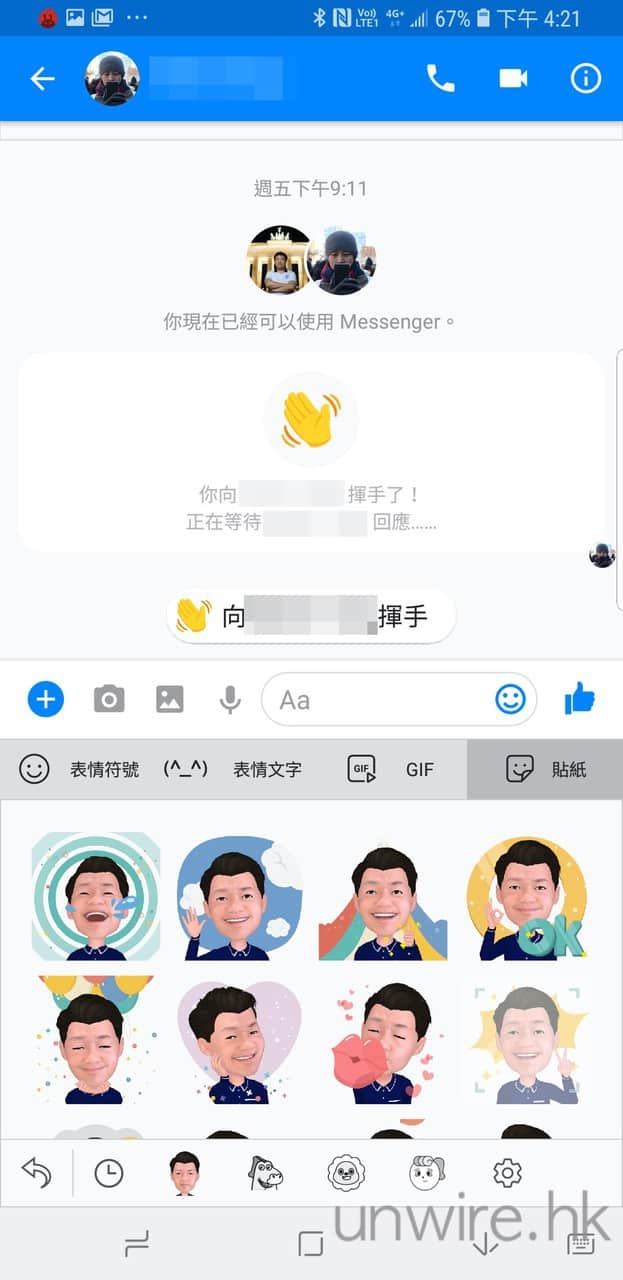Viewport: 623px width, 1280px height.
Task: Open emoji picker in message field
Action: 510,699
